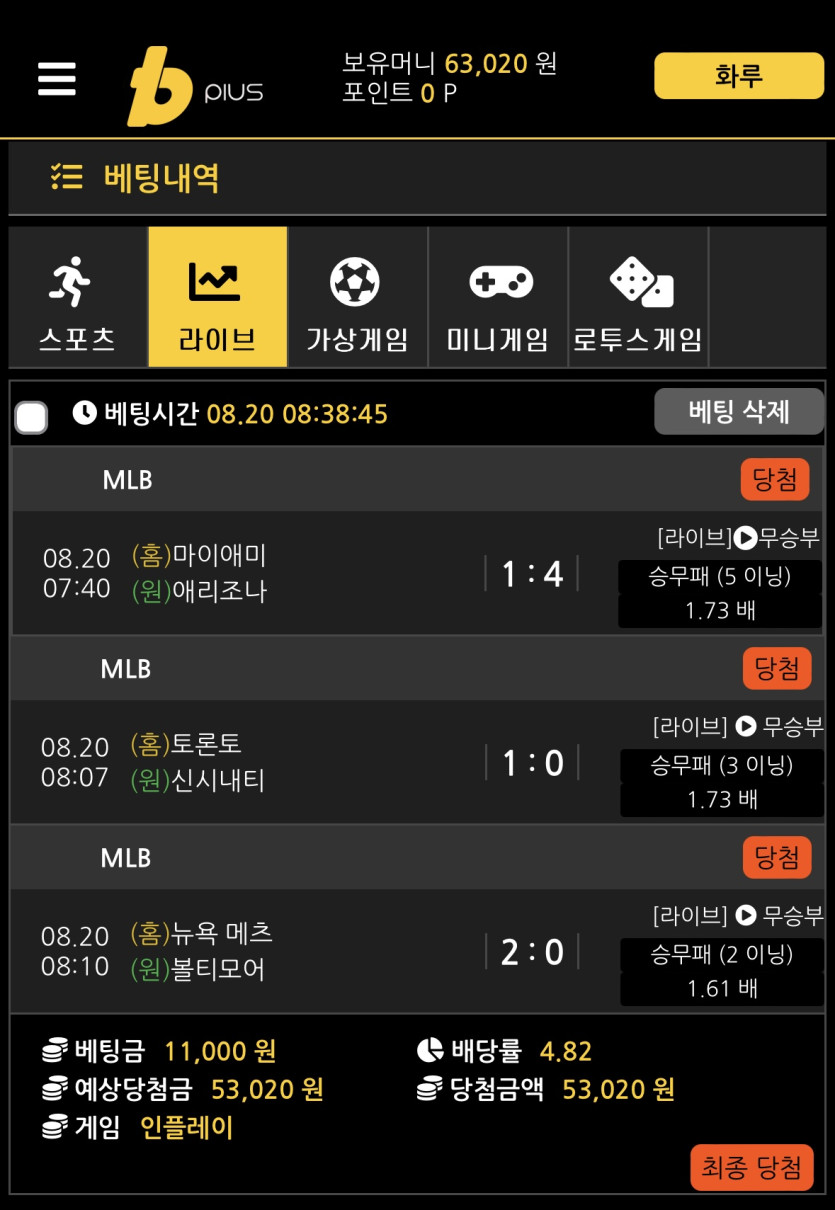Viewport: 835px width, 1210px height.
Task: Go to the 로투스게임 tab
Action: (637, 298)
